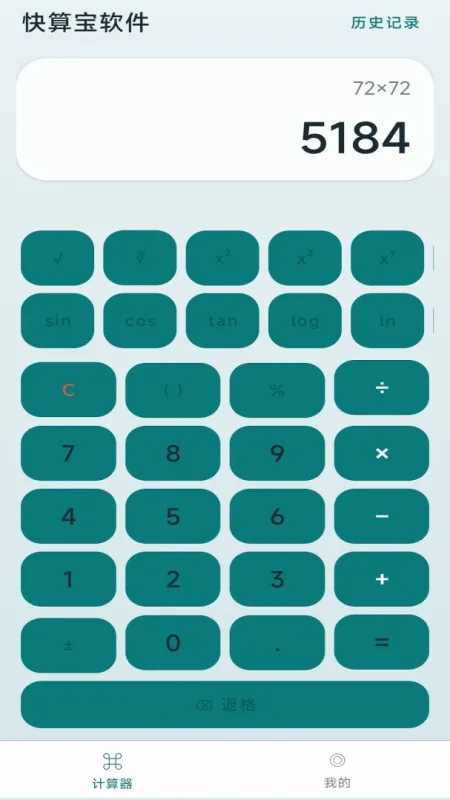The image size is (450, 800).
Task: Select the cos function key
Action: tap(140, 321)
